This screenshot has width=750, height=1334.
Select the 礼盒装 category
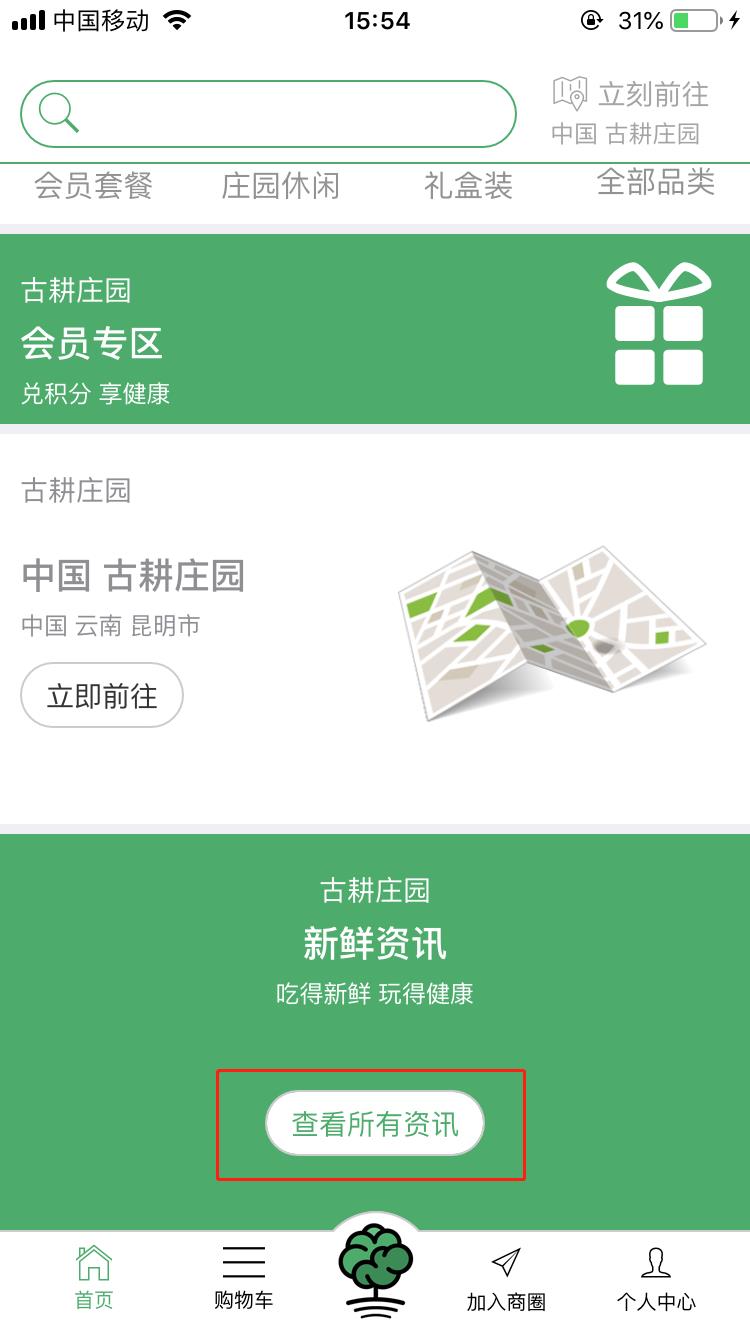tap(468, 186)
